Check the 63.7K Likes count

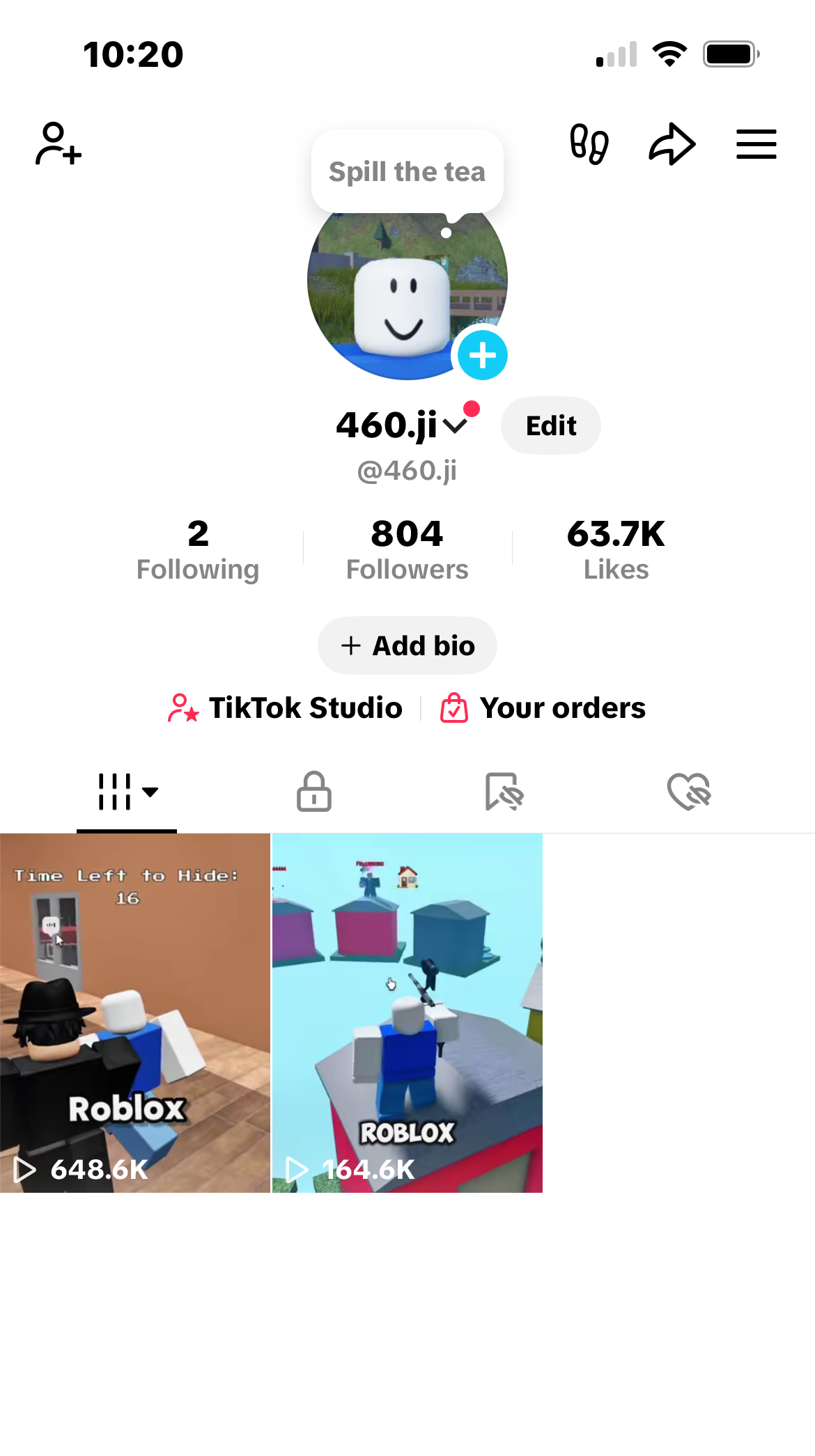(x=616, y=550)
